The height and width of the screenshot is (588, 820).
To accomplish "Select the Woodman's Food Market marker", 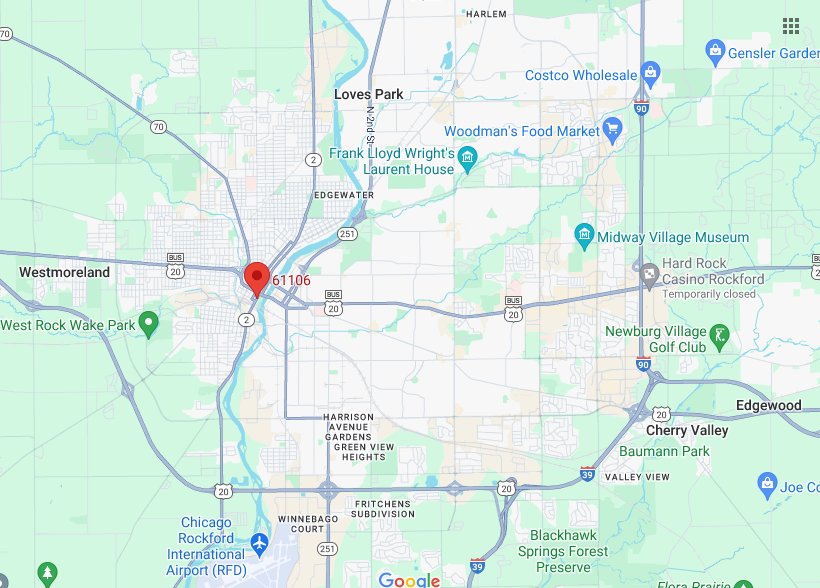I will [x=614, y=130].
